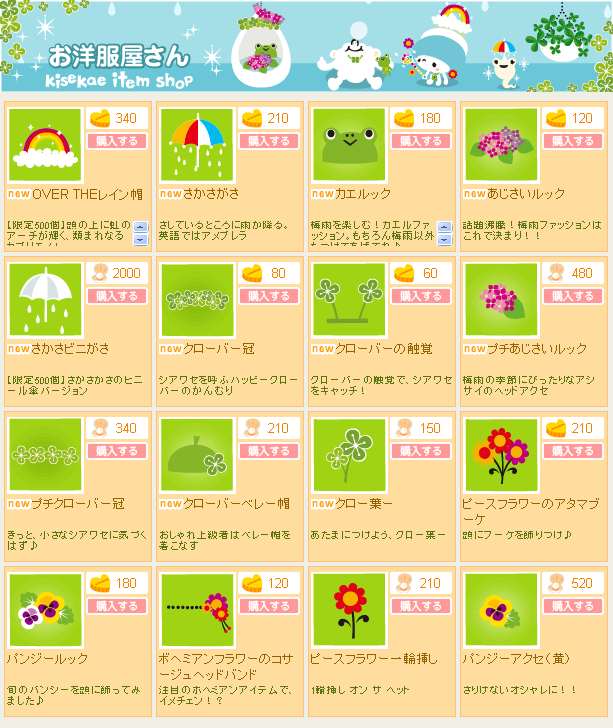Purchase the クローバー冠 crown
This screenshot has width=613, height=728.
point(269,297)
